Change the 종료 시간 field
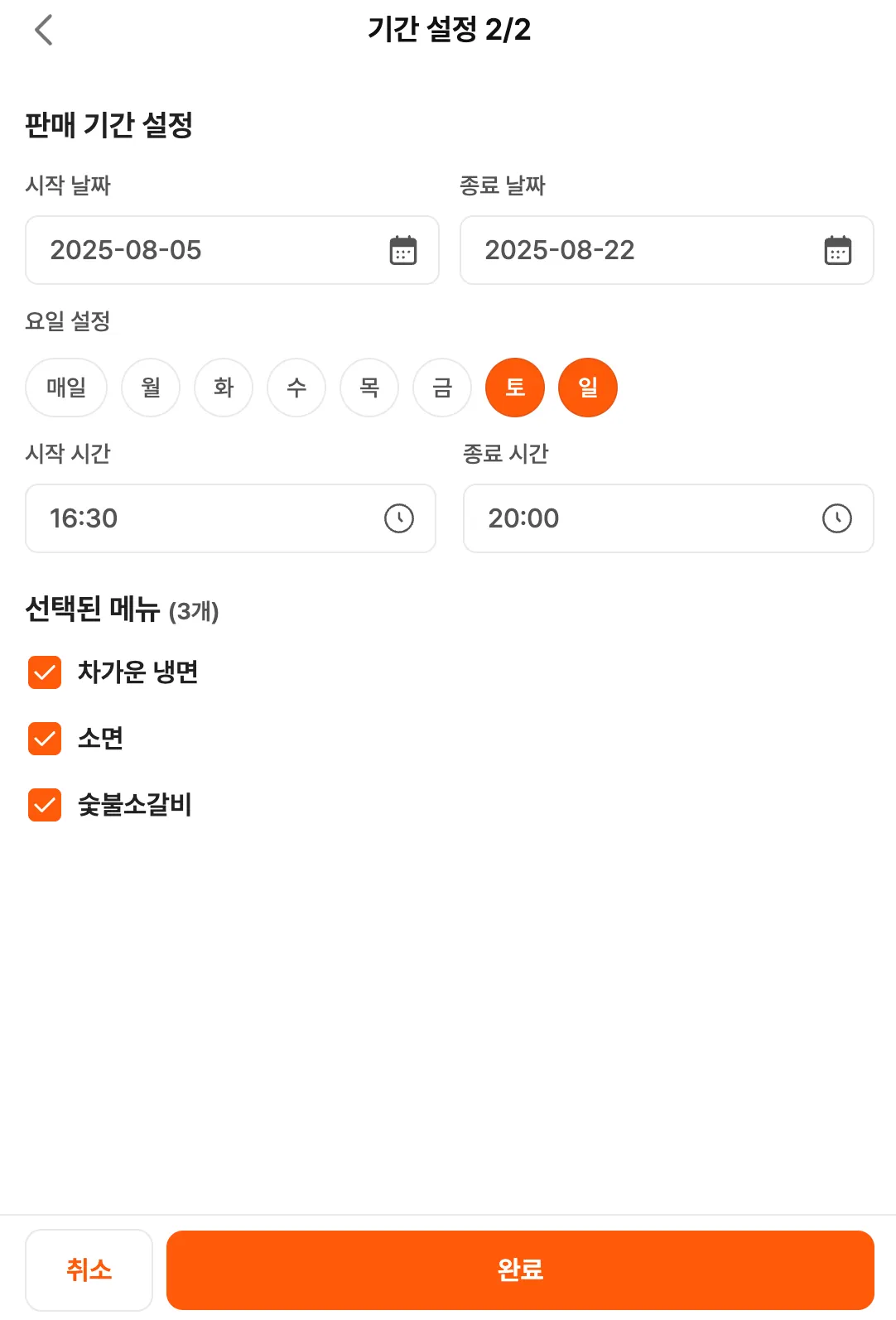This screenshot has width=896, height=1320. (x=668, y=518)
